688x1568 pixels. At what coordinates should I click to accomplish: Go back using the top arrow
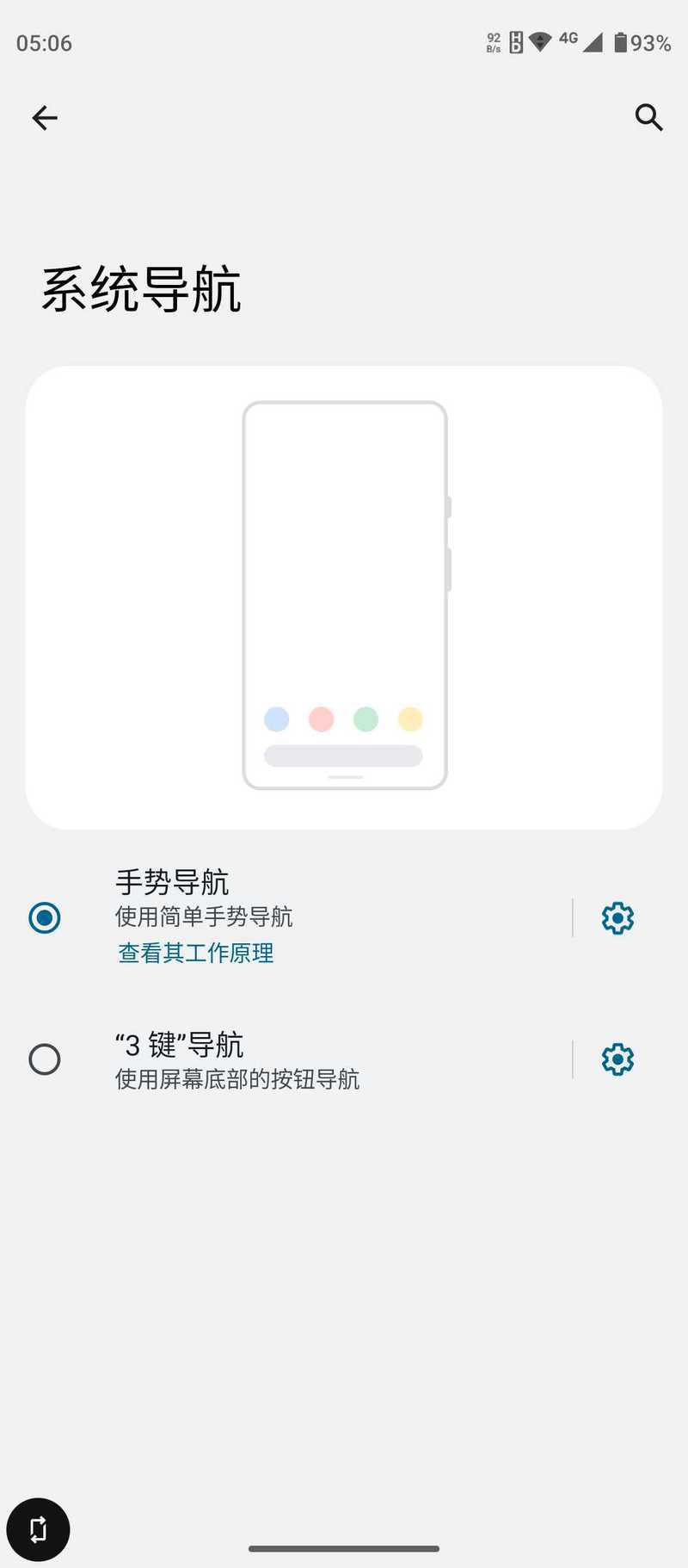pyautogui.click(x=45, y=117)
